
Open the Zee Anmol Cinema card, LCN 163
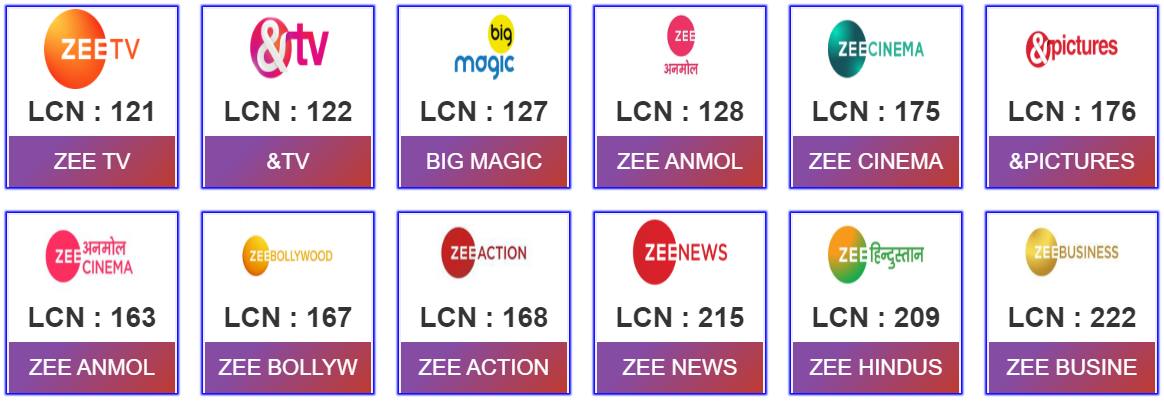coord(92,304)
